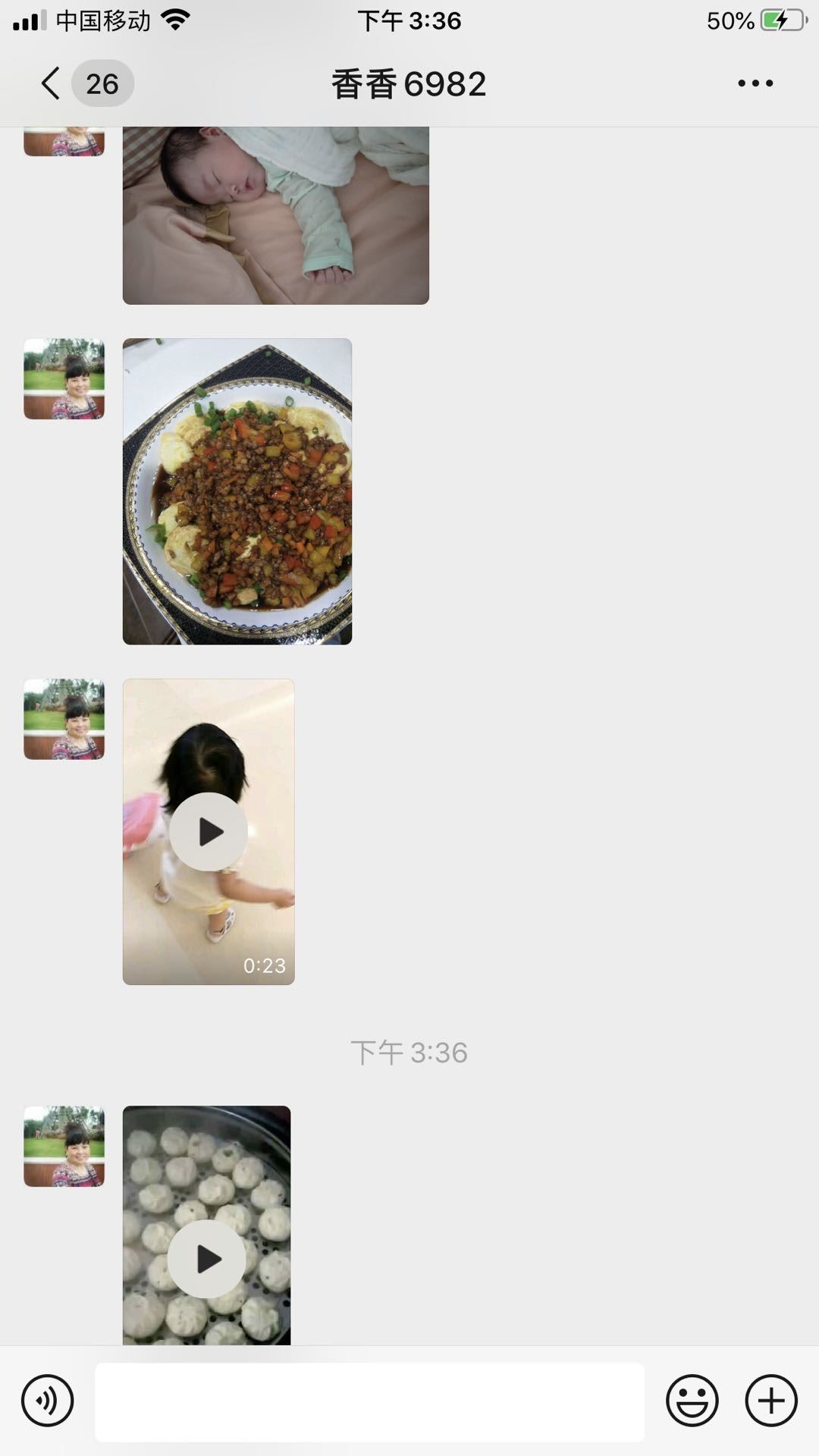
Task: Open the minced meat dish photo
Action: (237, 491)
